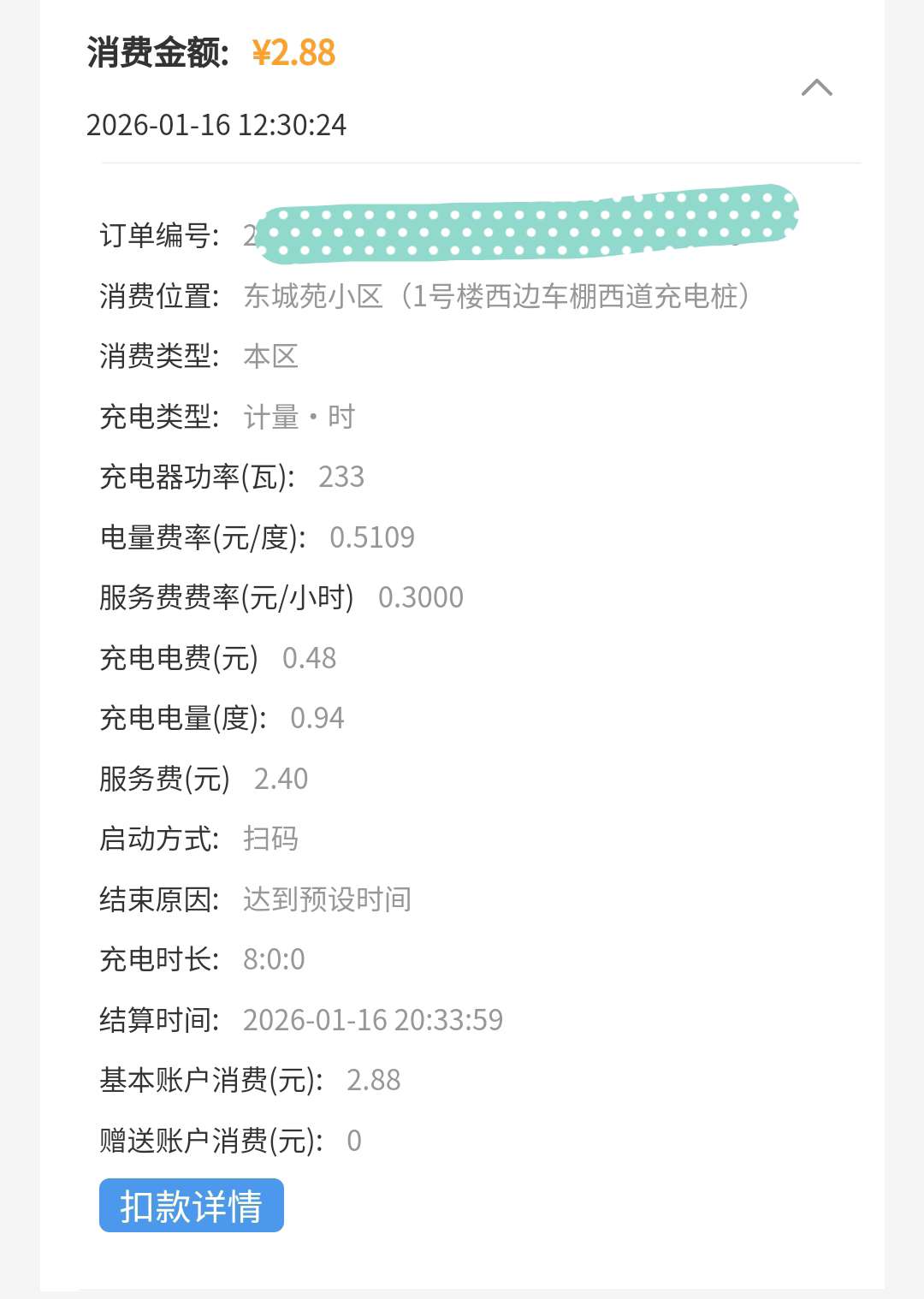Open 扣款详情 deduction details

click(192, 1205)
